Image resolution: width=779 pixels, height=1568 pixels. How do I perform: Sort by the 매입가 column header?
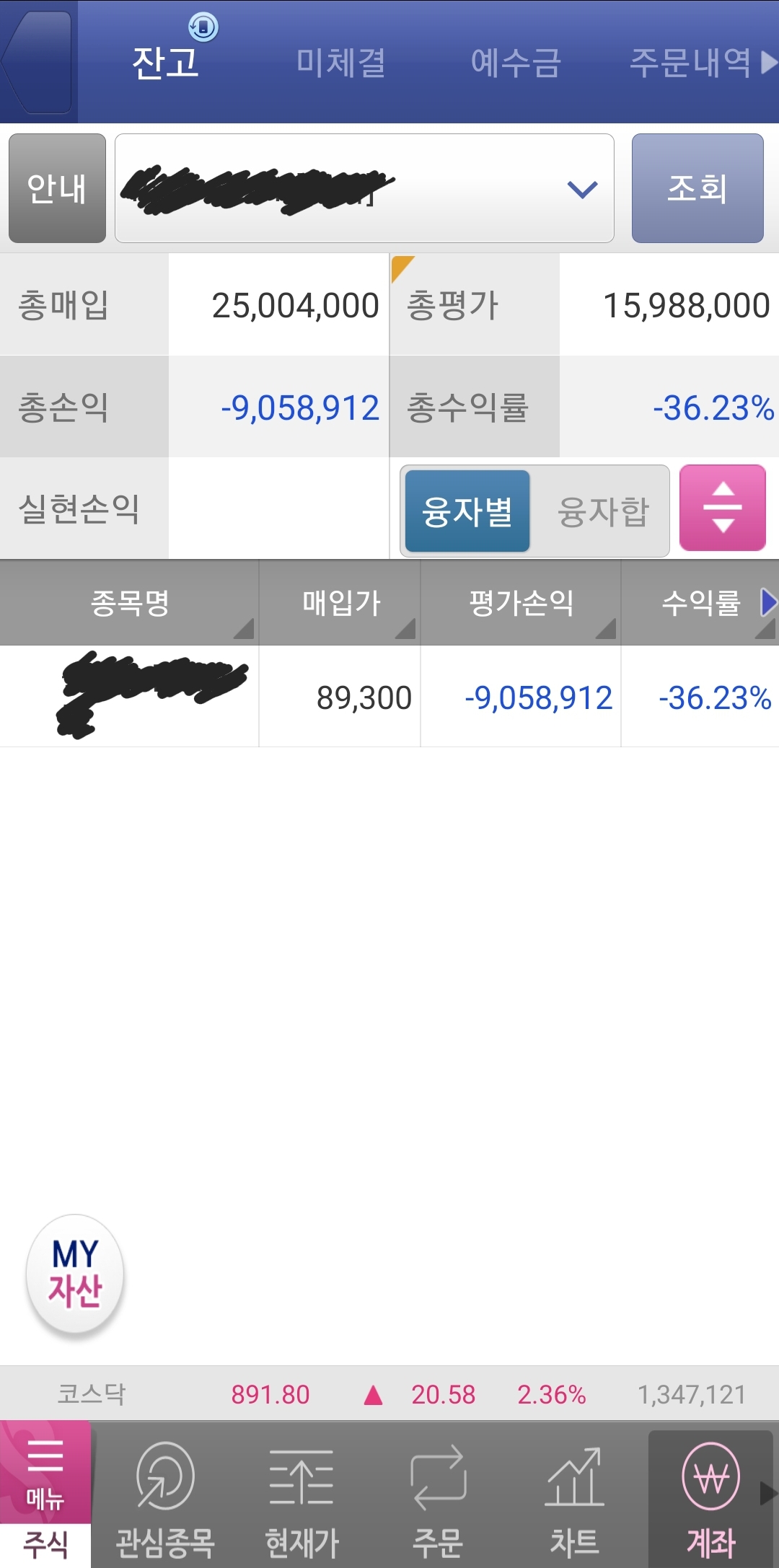[340, 602]
